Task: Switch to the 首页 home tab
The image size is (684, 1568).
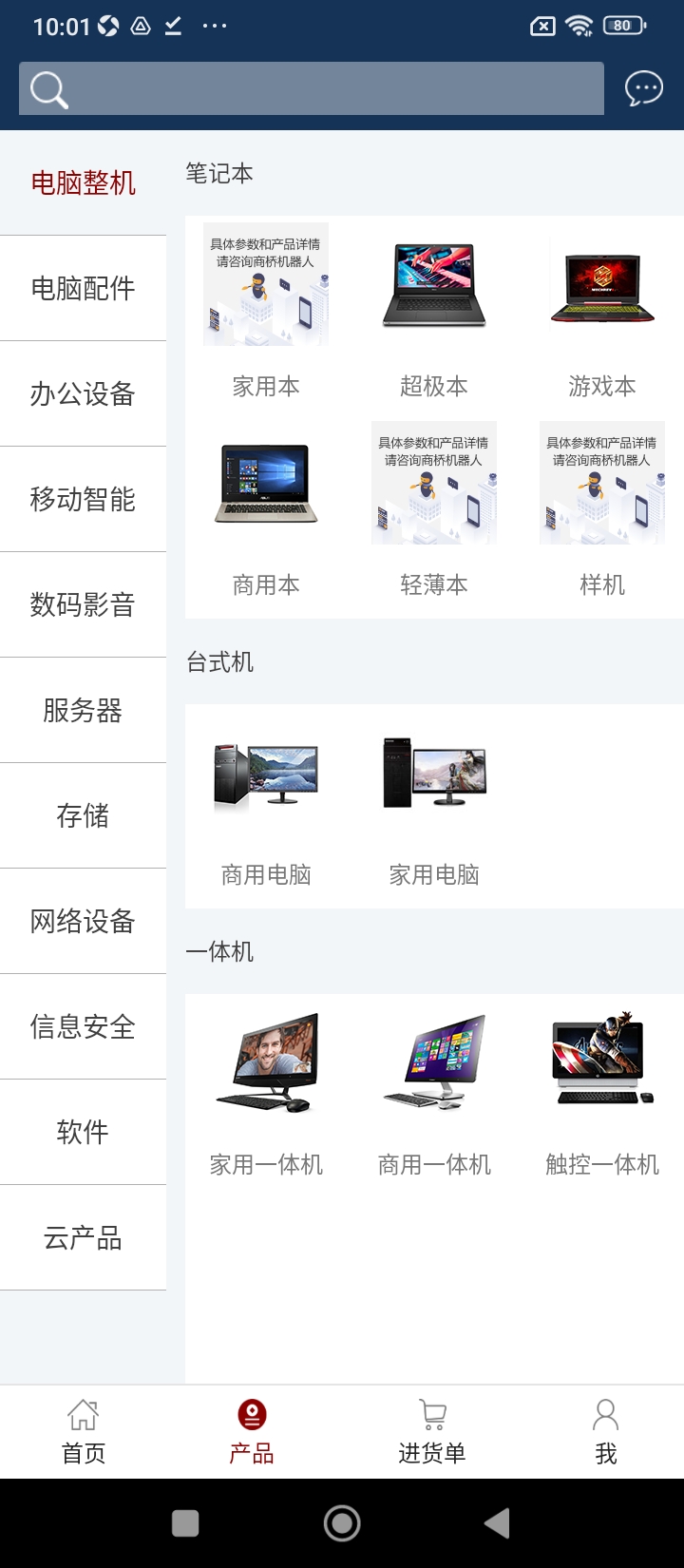Action: 84,1432
